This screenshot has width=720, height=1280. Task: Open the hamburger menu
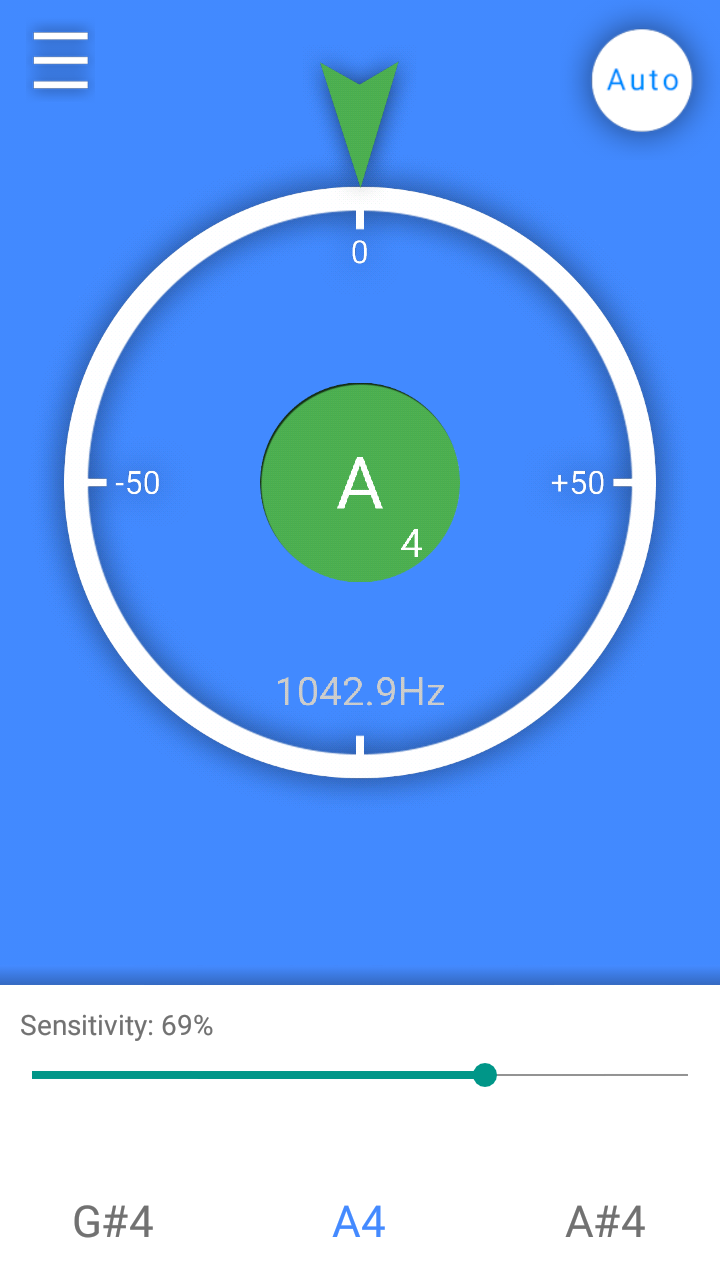pos(61,61)
